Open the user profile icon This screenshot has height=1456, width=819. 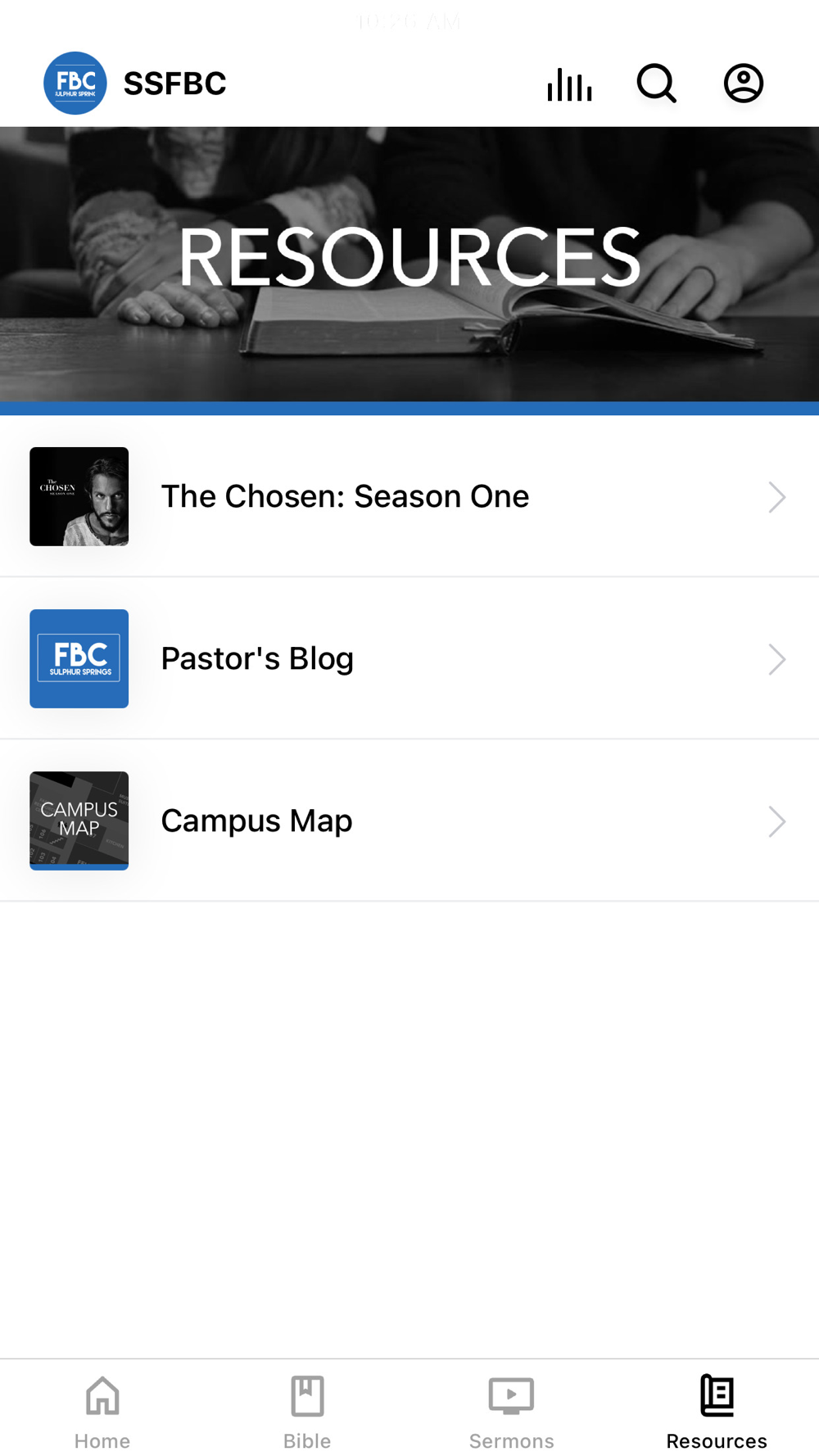tap(744, 84)
